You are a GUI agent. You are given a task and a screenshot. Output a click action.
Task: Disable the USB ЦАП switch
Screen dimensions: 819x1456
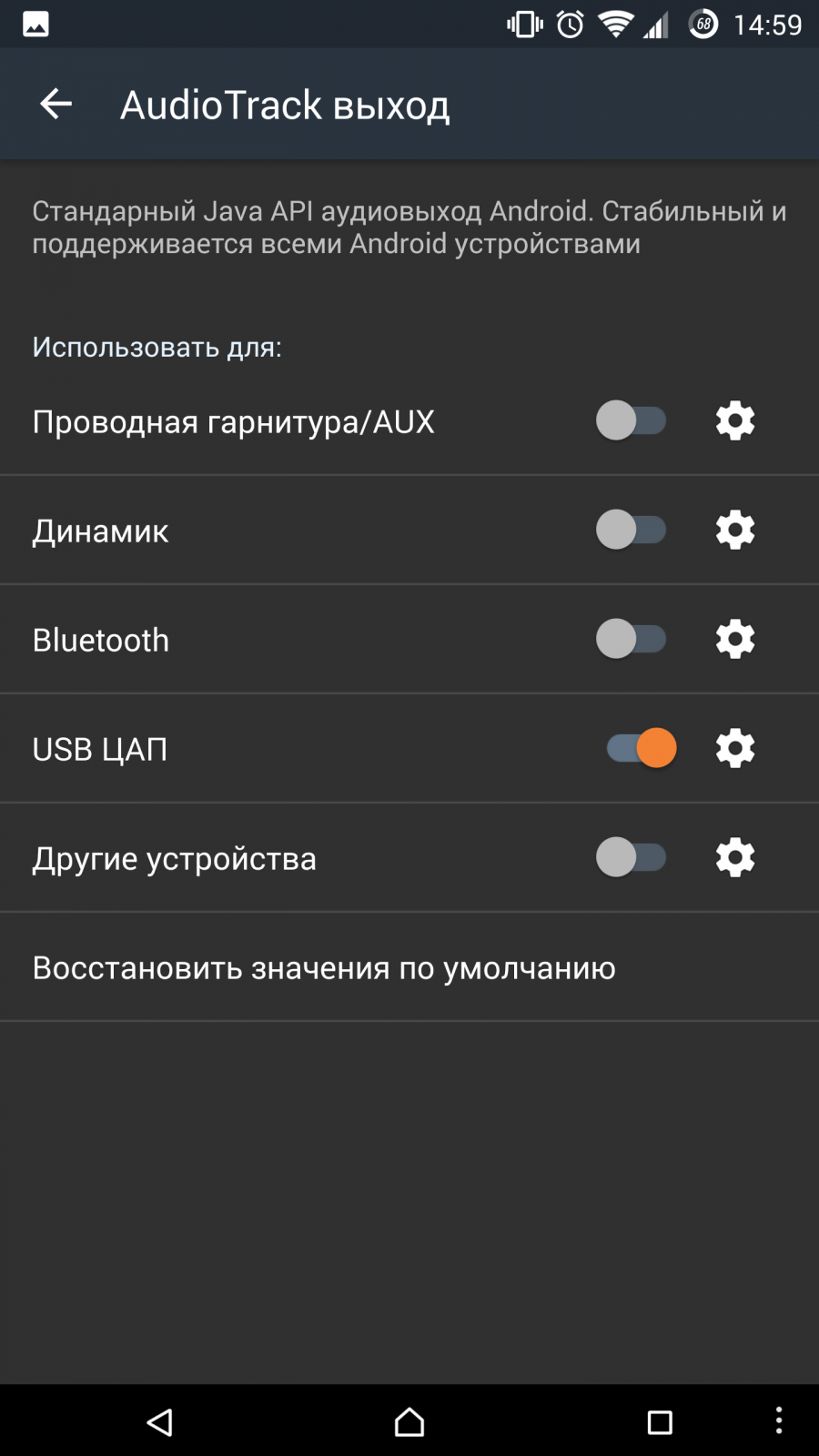(642, 748)
